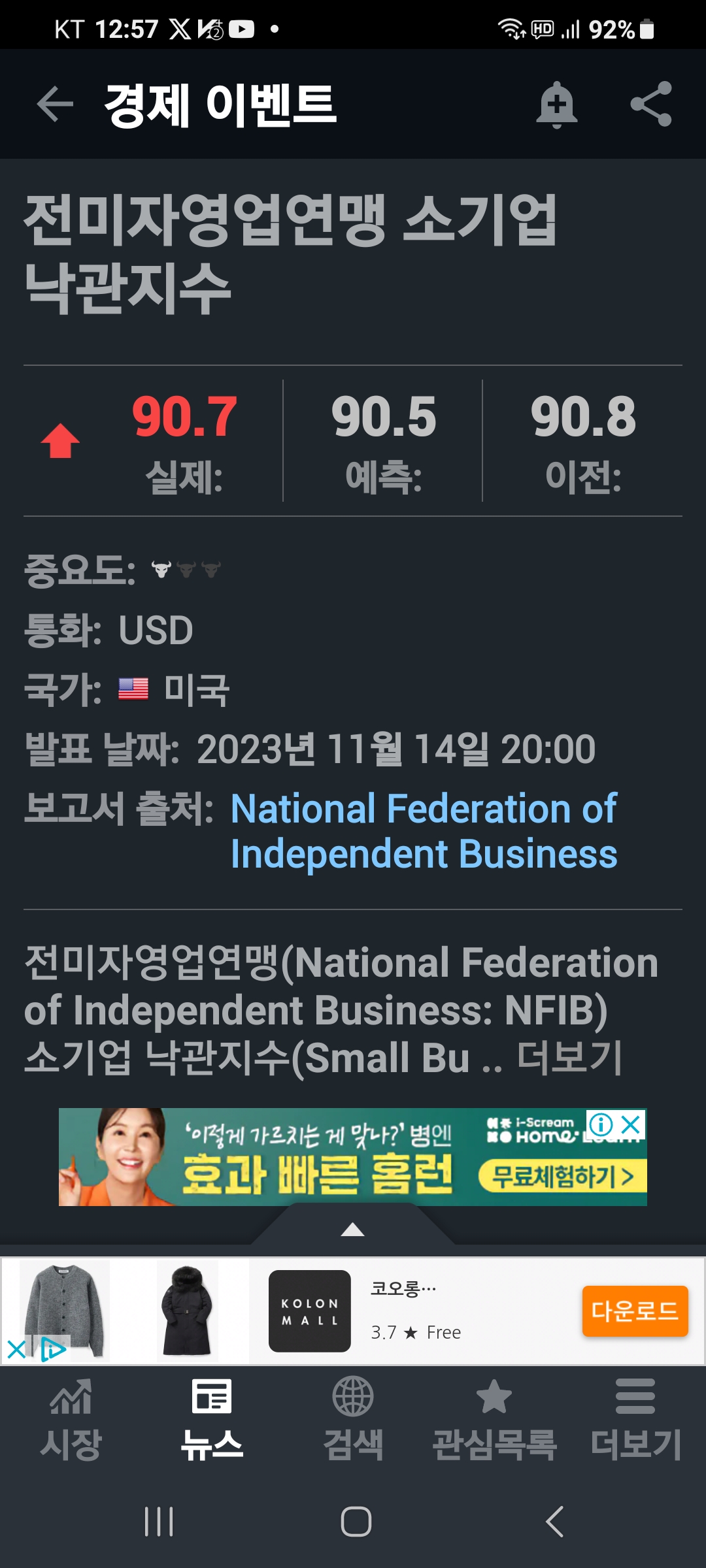706x1568 pixels.
Task: Open the 관심목록 tab
Action: click(x=494, y=1418)
